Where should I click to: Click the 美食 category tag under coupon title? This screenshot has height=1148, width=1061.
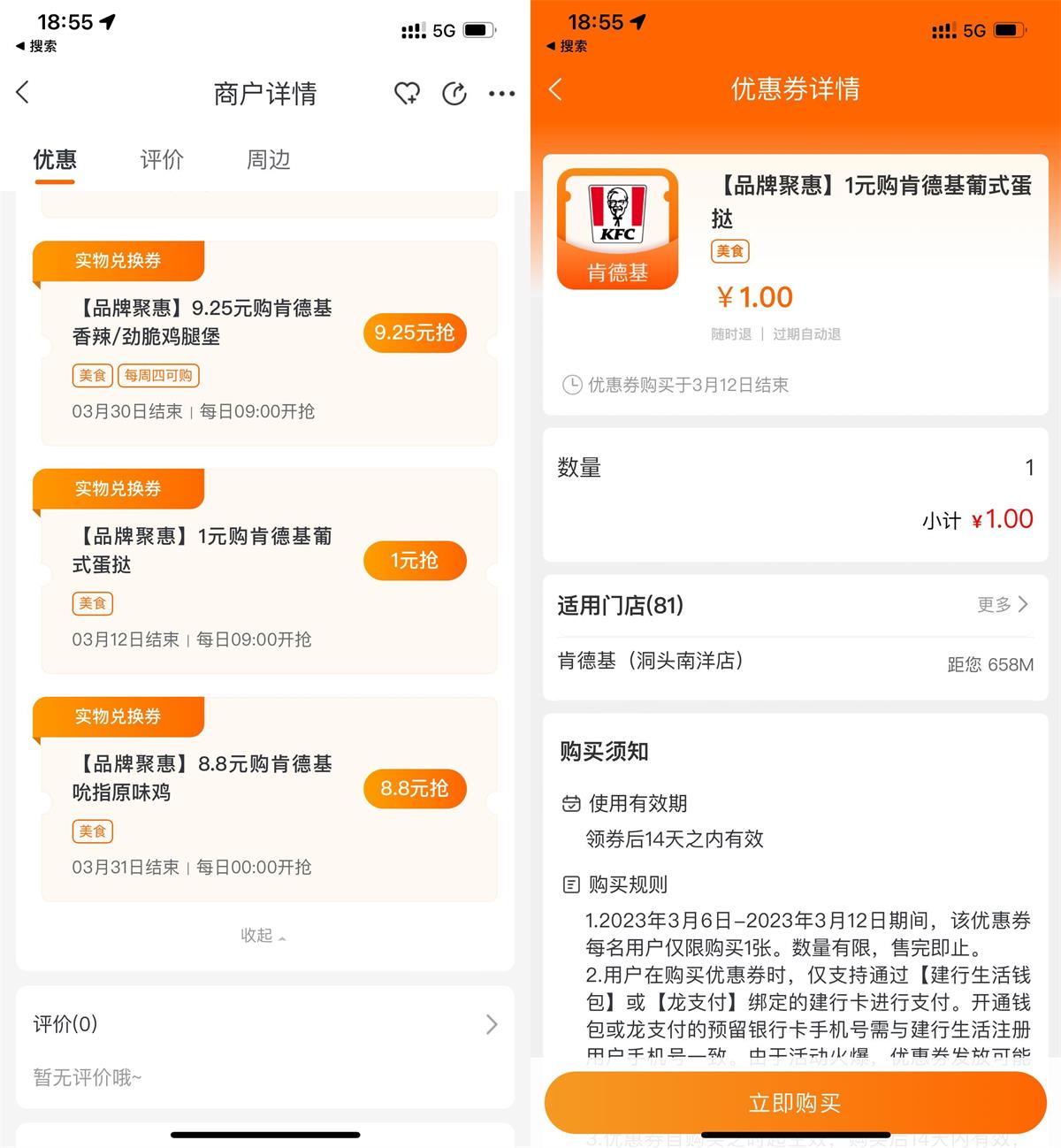click(729, 251)
